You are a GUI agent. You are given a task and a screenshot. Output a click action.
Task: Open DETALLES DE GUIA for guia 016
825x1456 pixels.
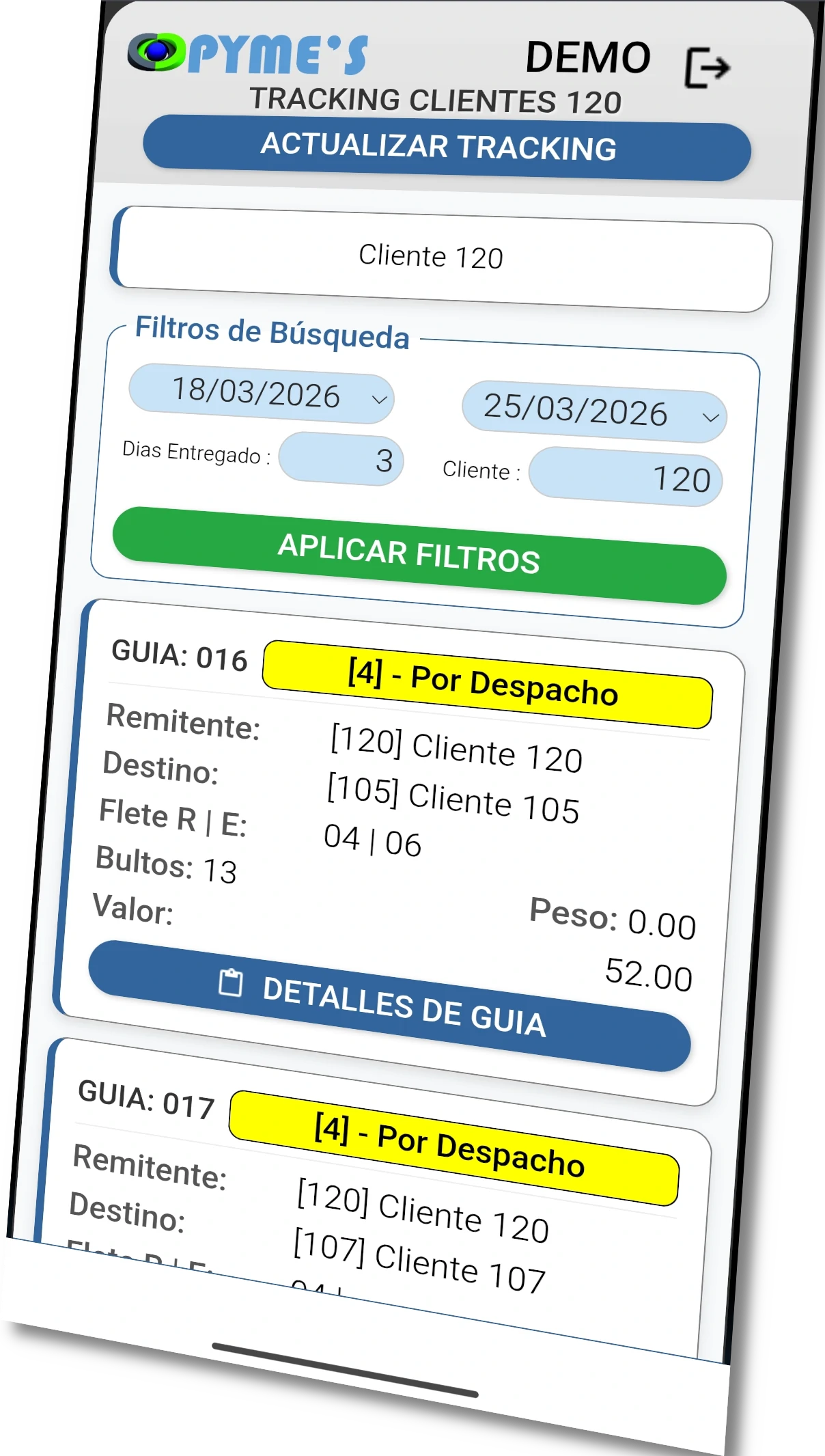389,1004
